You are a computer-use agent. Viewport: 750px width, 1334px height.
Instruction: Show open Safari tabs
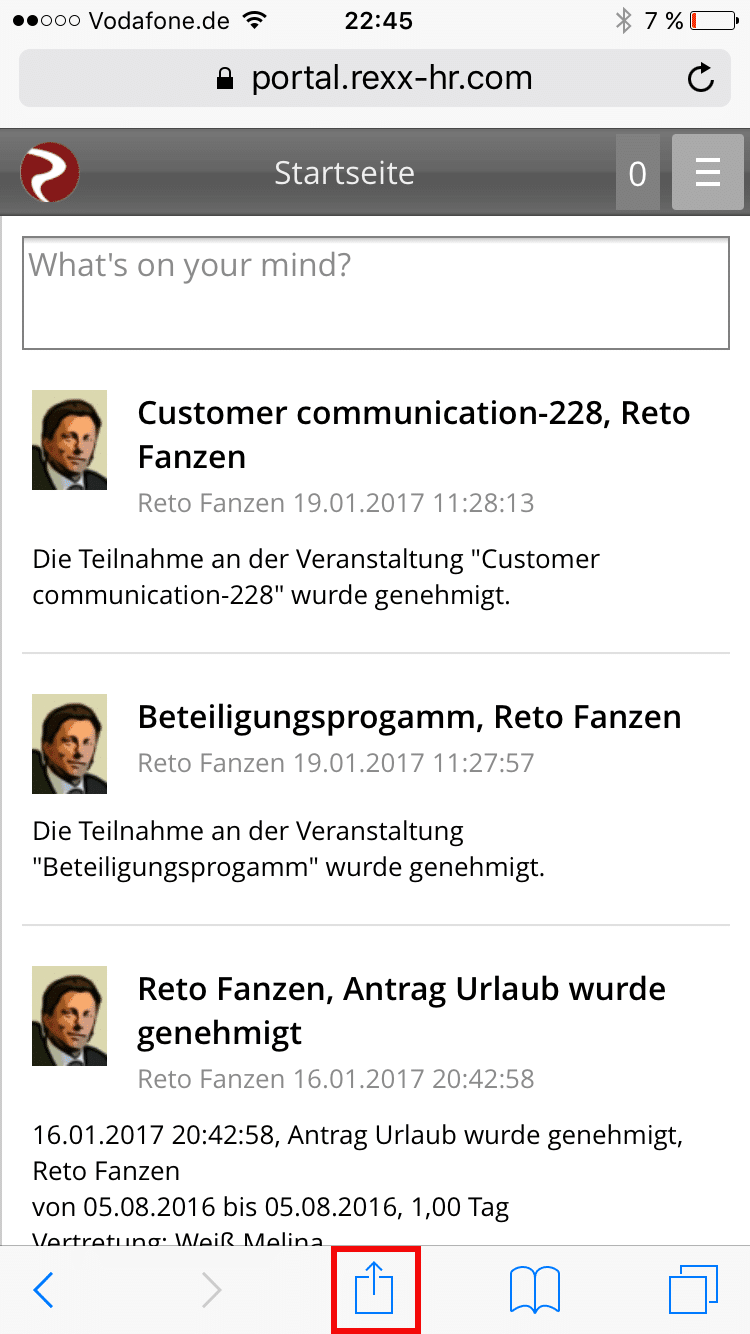point(694,1290)
